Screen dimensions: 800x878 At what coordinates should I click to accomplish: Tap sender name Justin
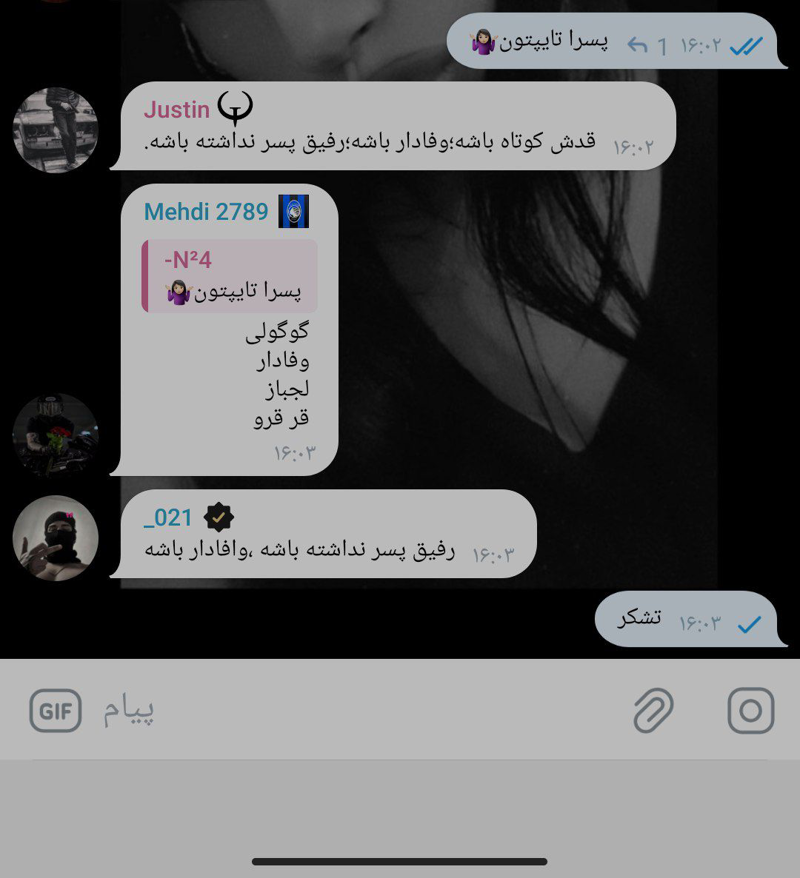tap(177, 109)
